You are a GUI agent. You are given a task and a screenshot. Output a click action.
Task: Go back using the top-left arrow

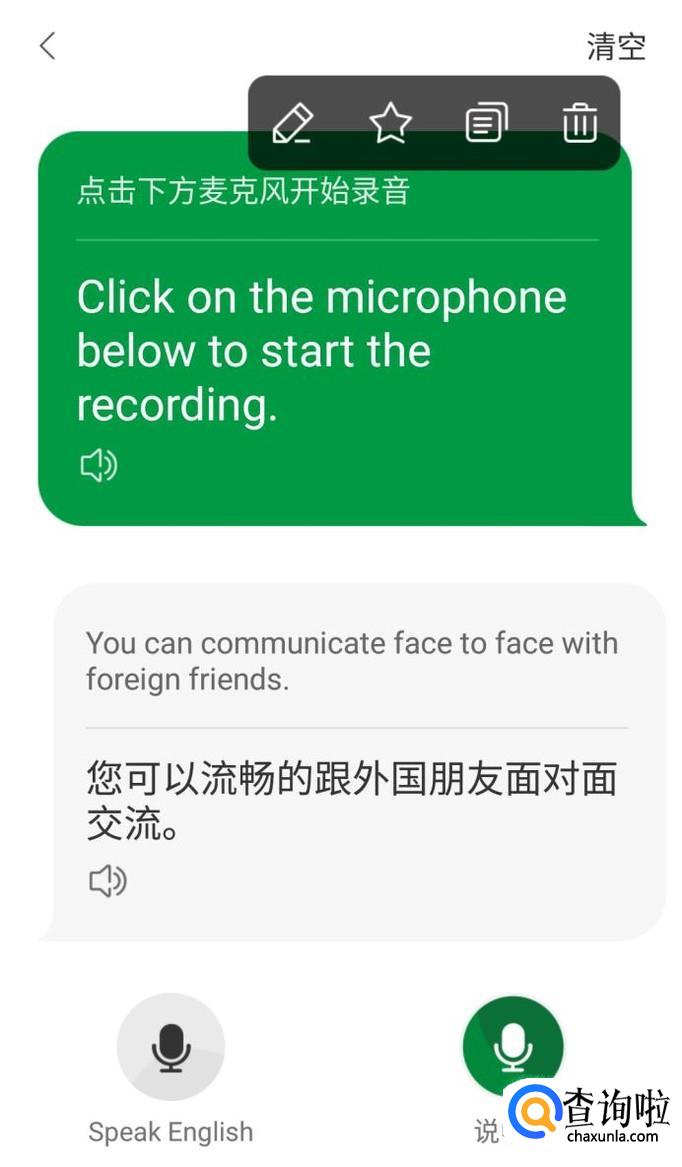tap(48, 46)
